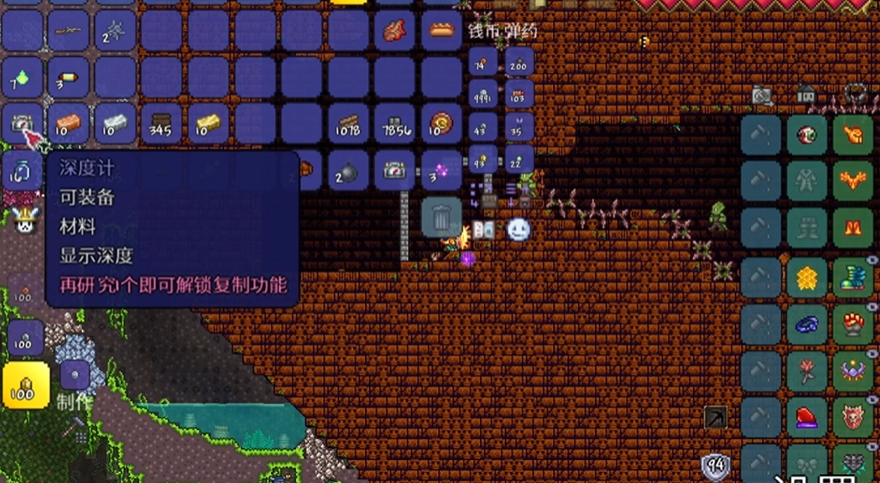Image resolution: width=880 pixels, height=483 pixels.
Task: Select the gold bar stack
Action: [x=208, y=124]
